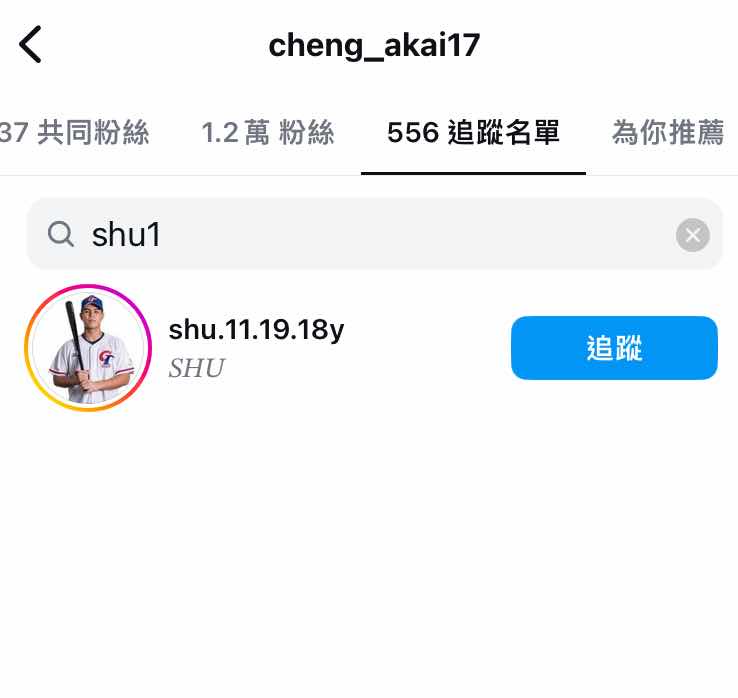Select the 556 追蹤名單 tab
This screenshot has width=738, height=698.
click(473, 133)
